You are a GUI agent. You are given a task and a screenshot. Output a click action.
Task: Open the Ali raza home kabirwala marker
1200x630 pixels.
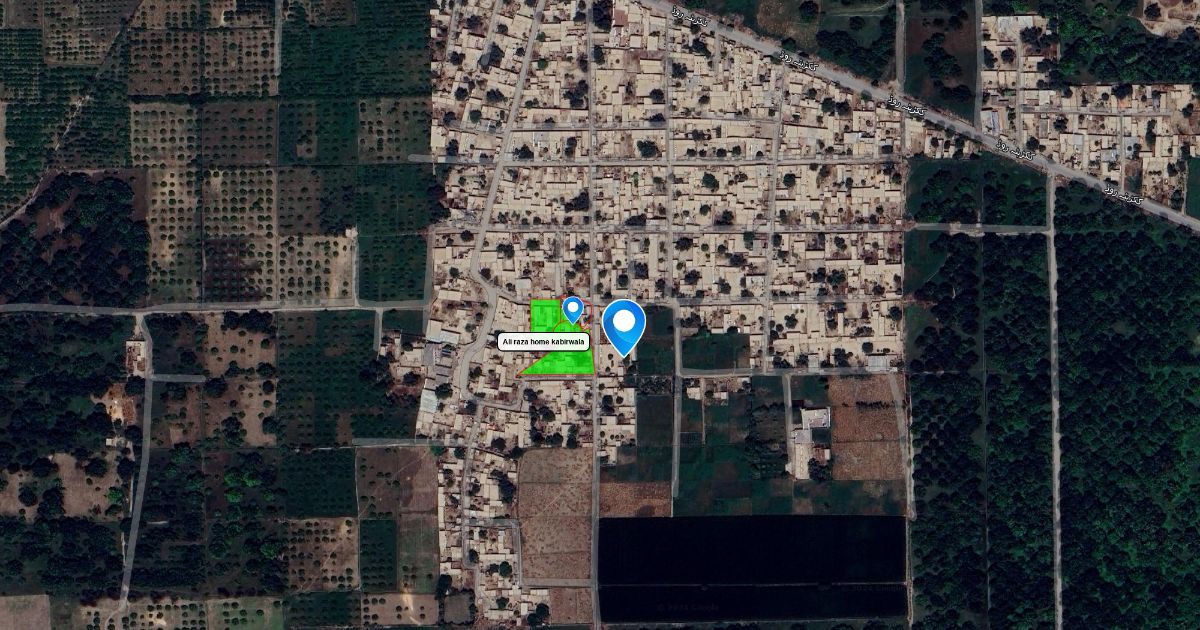tap(573, 310)
